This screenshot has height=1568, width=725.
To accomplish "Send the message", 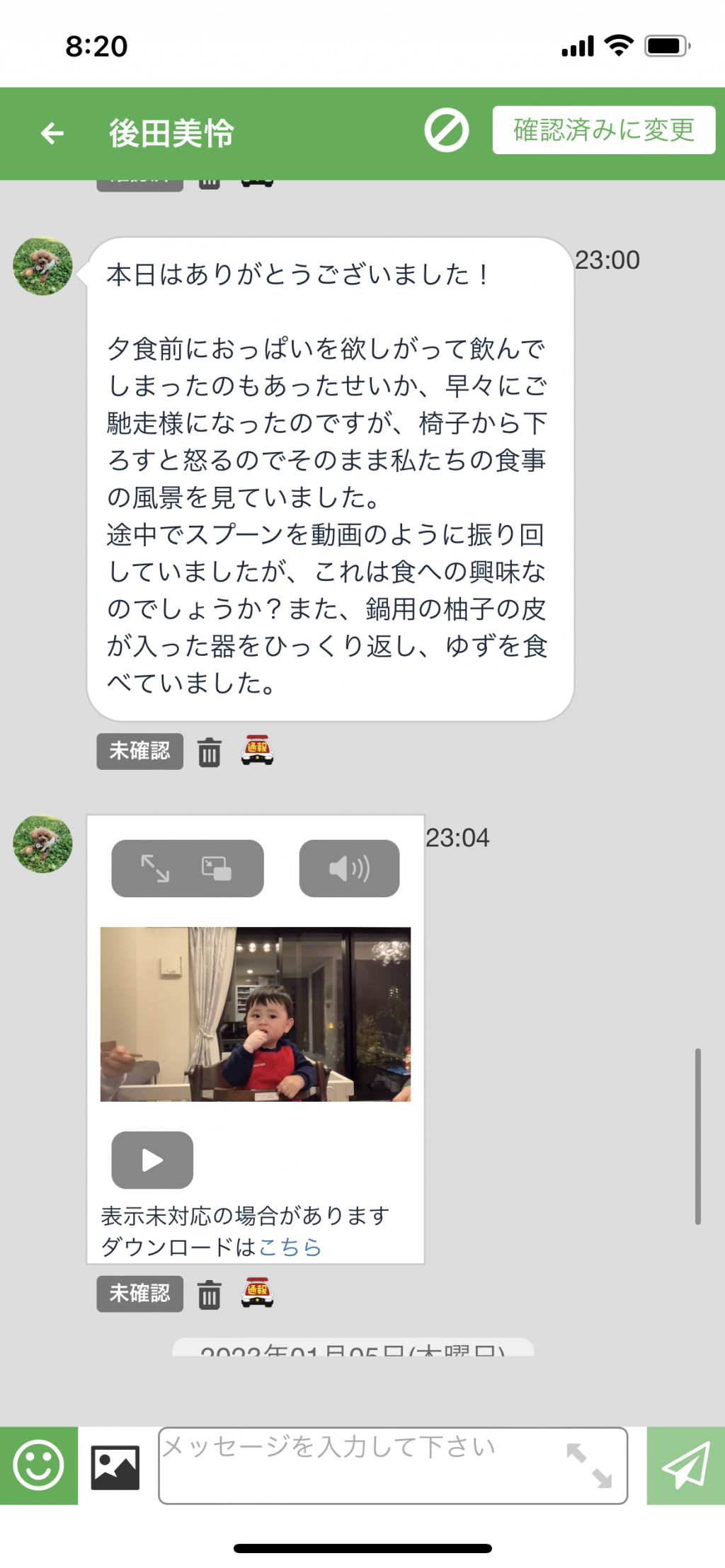I will coord(686,1465).
